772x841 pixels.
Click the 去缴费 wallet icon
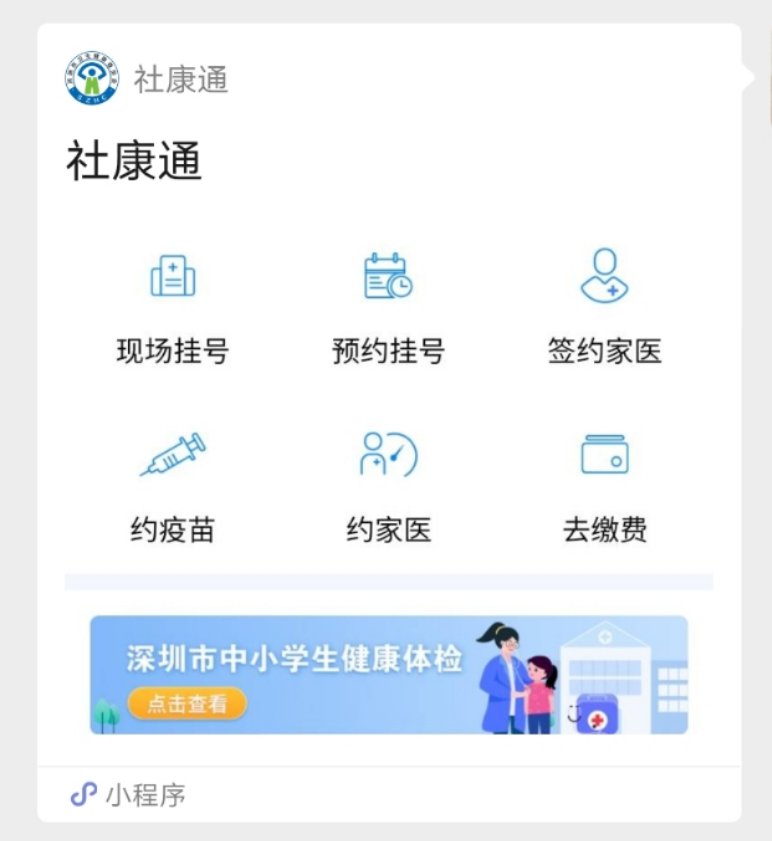(605, 456)
